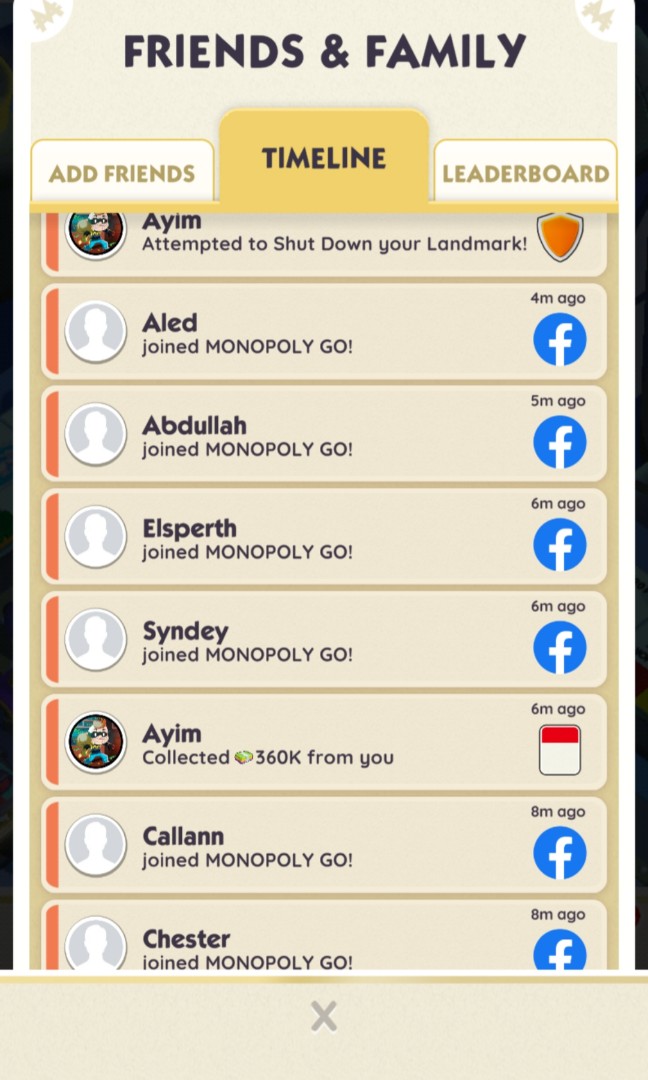Tap Callann's joined entry
Viewport: 648px width, 1080px height.
pos(324,845)
